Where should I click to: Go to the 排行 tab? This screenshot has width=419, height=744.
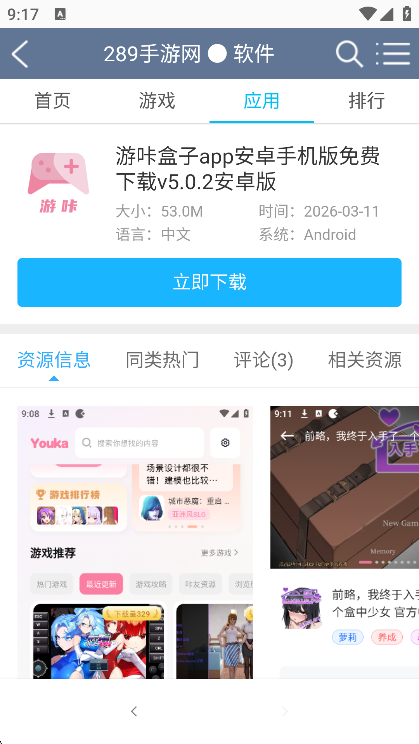click(366, 101)
